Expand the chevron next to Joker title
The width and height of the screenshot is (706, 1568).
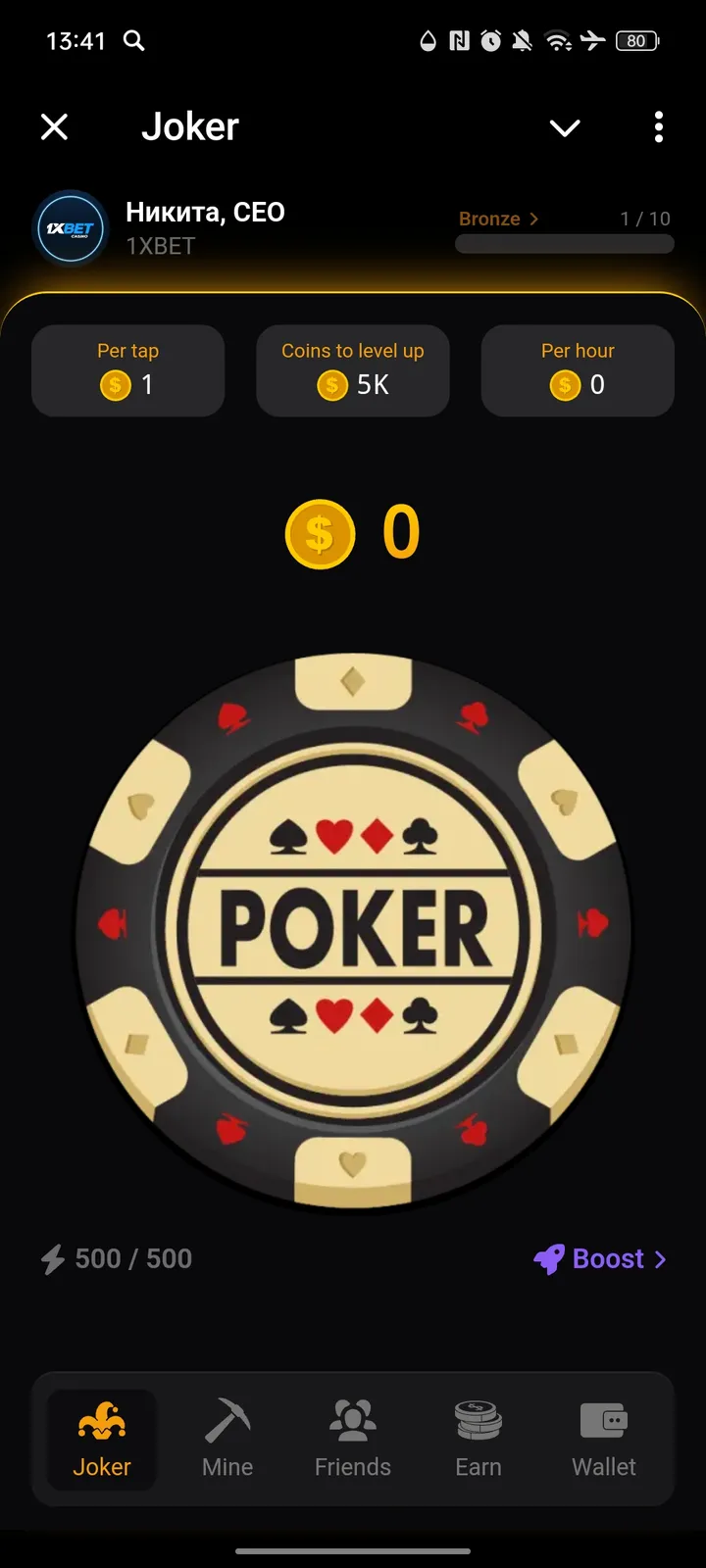point(565,127)
